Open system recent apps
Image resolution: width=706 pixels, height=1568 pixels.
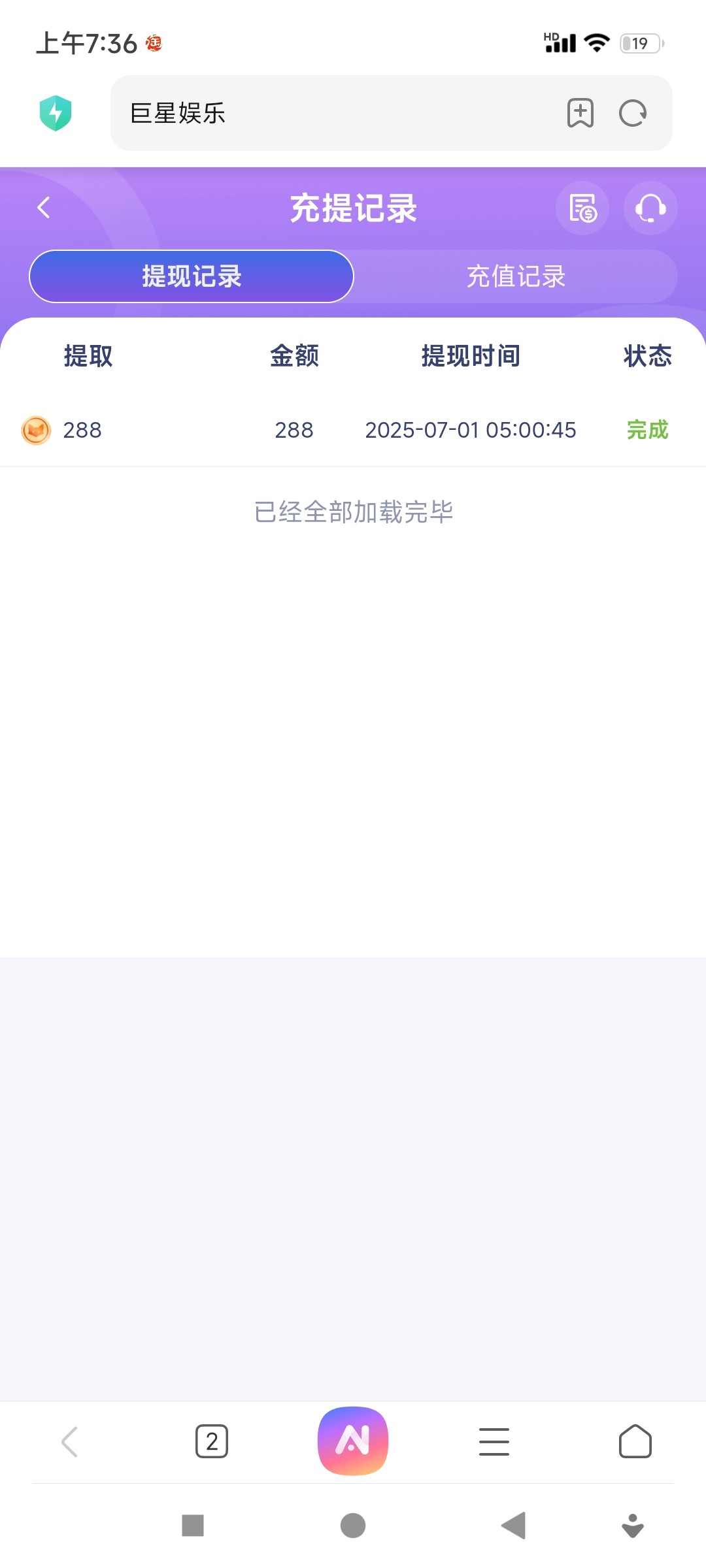tap(193, 1526)
